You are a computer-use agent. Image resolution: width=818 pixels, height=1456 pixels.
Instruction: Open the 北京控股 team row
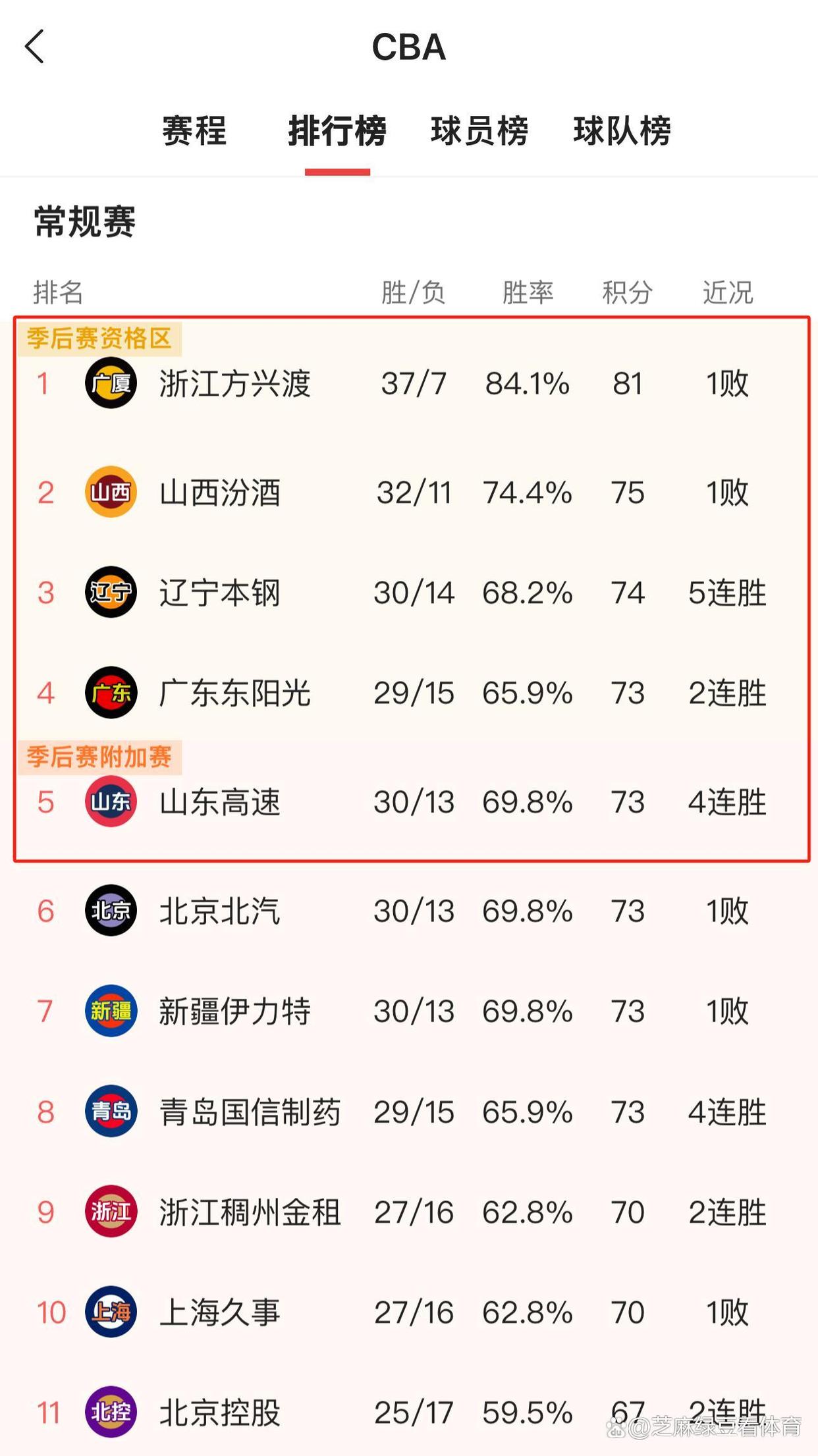click(220, 1413)
